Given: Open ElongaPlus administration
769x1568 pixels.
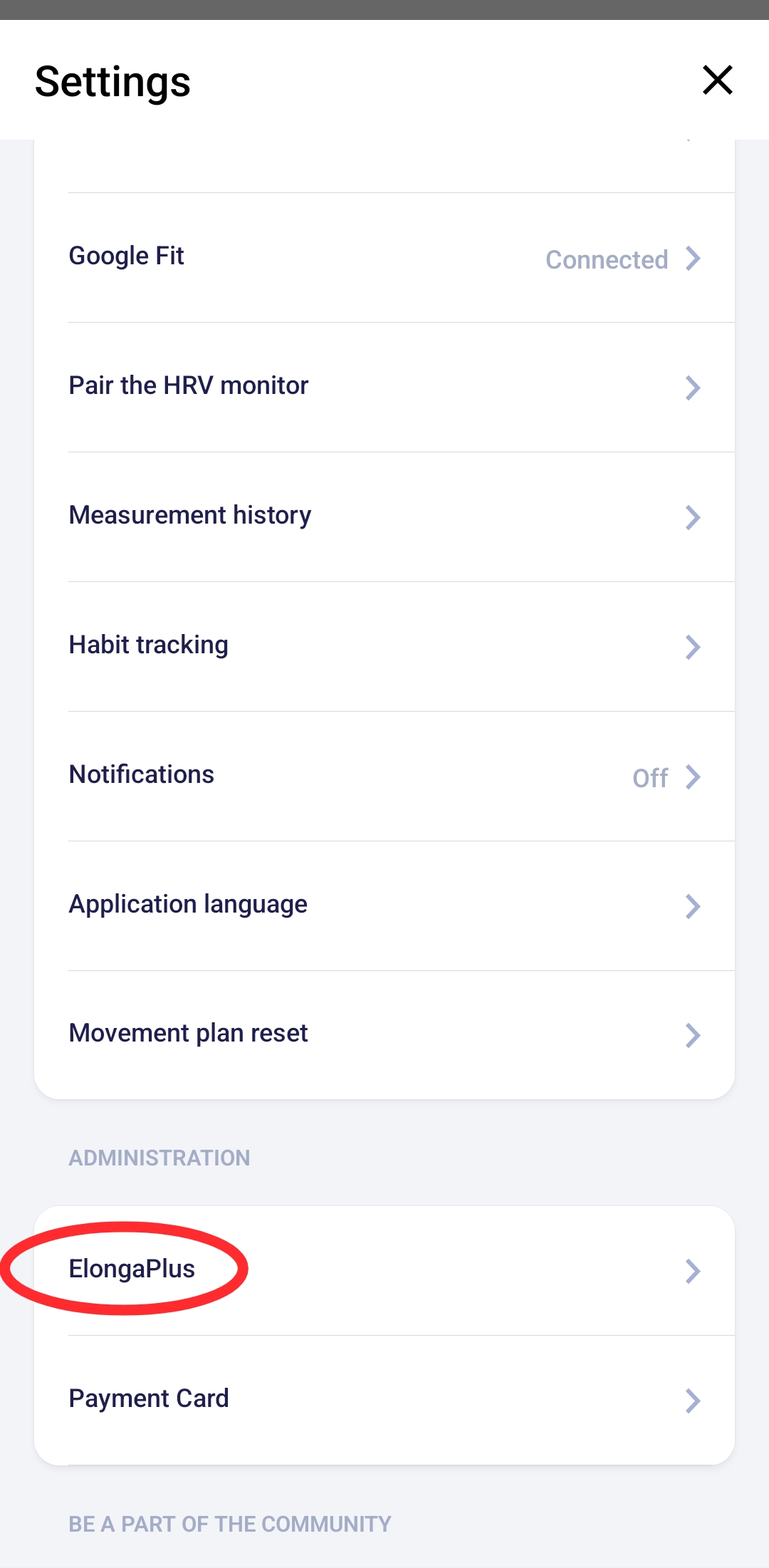Looking at the screenshot, I should [384, 1270].
